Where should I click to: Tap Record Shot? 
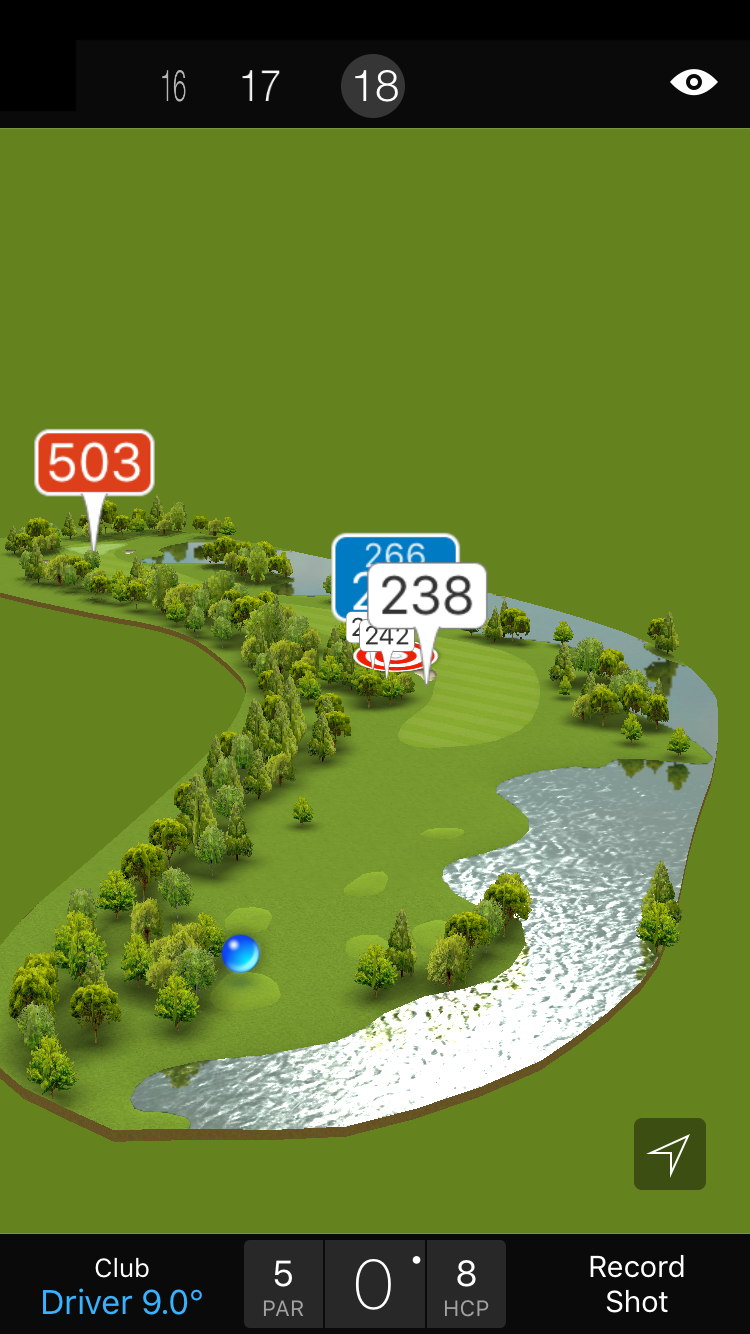coord(636,1285)
